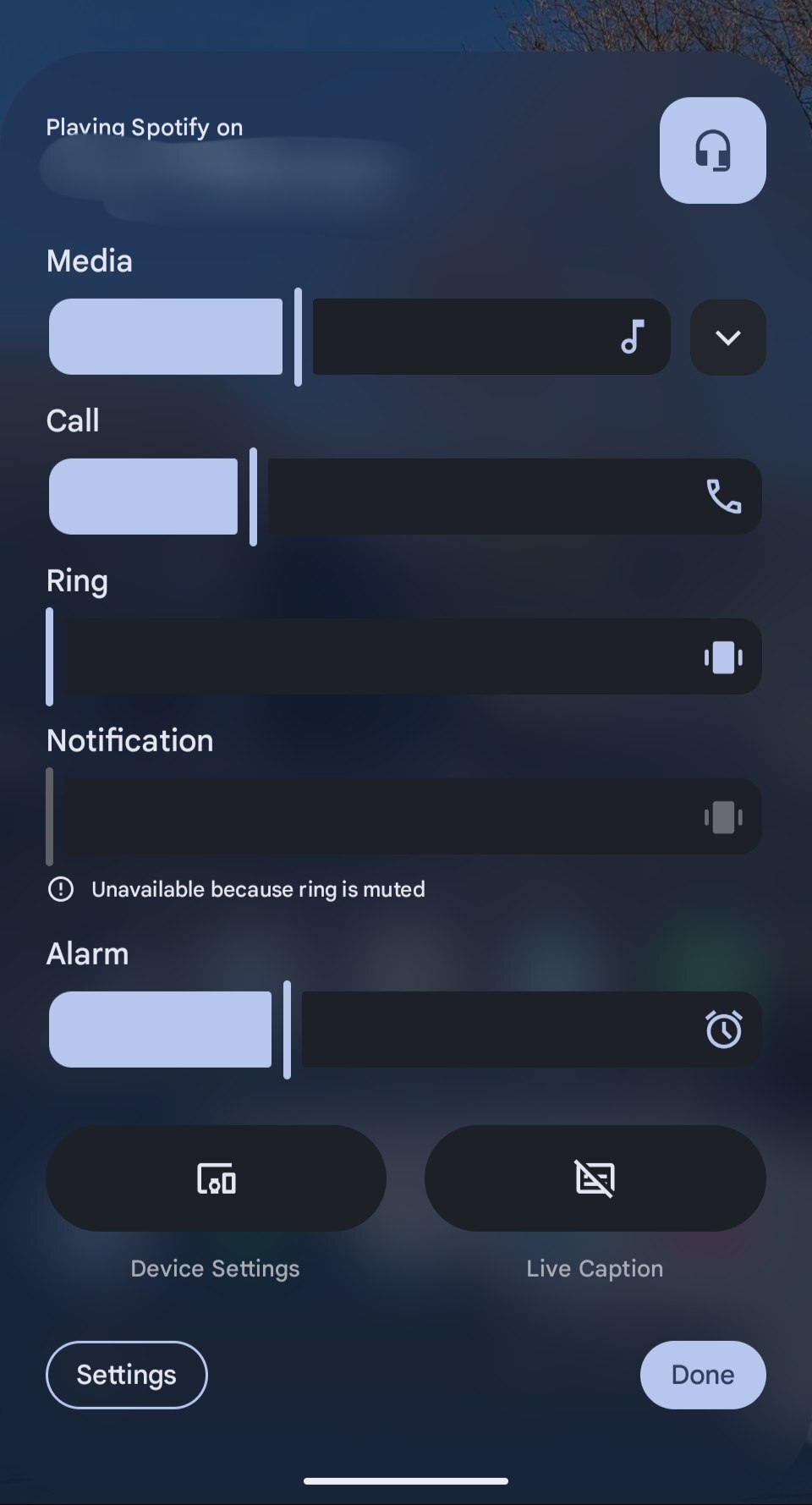This screenshot has height=1505, width=812.
Task: Expand the volume panel with the chevron
Action: [x=727, y=337]
